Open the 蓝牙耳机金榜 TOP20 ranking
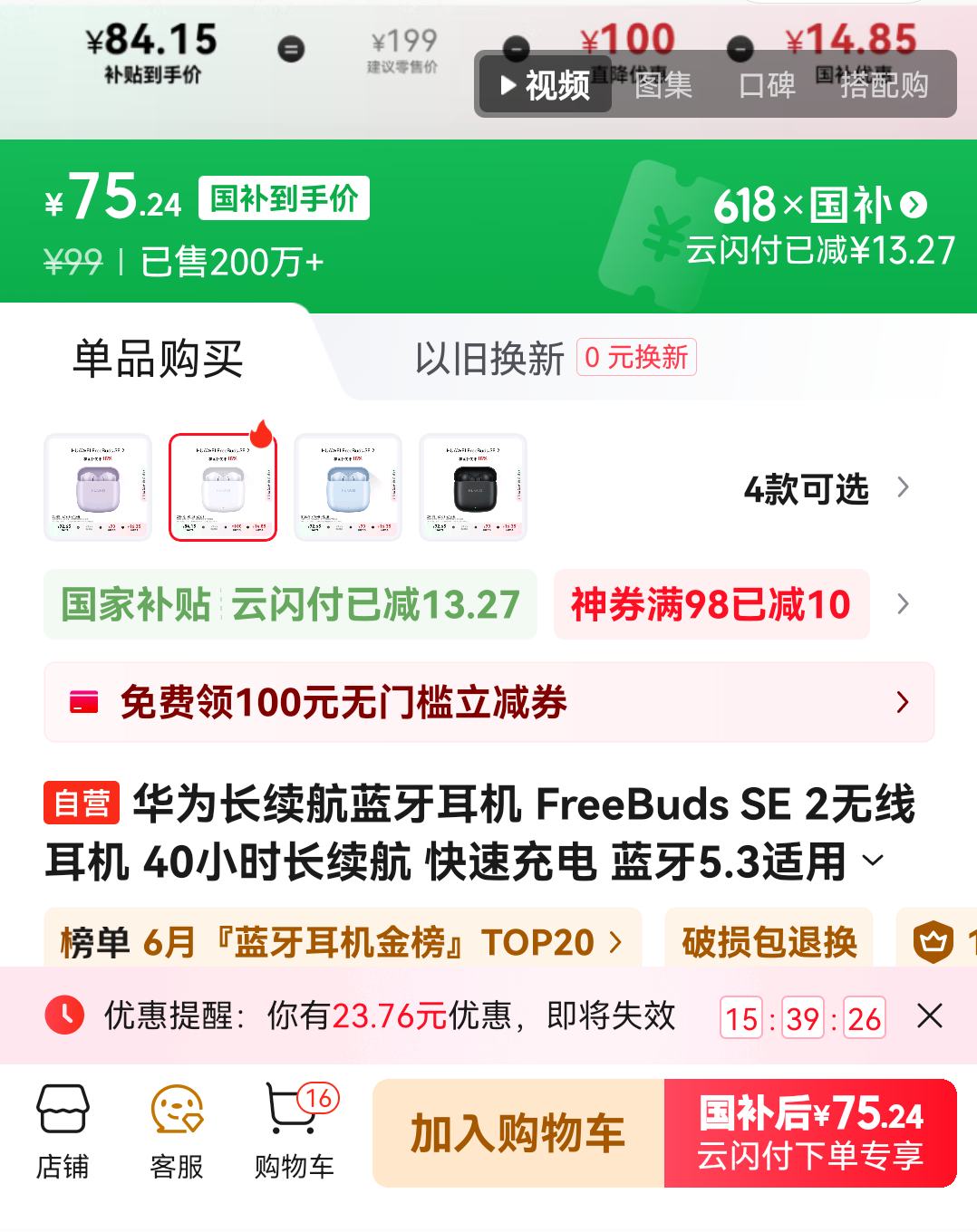 (x=343, y=942)
